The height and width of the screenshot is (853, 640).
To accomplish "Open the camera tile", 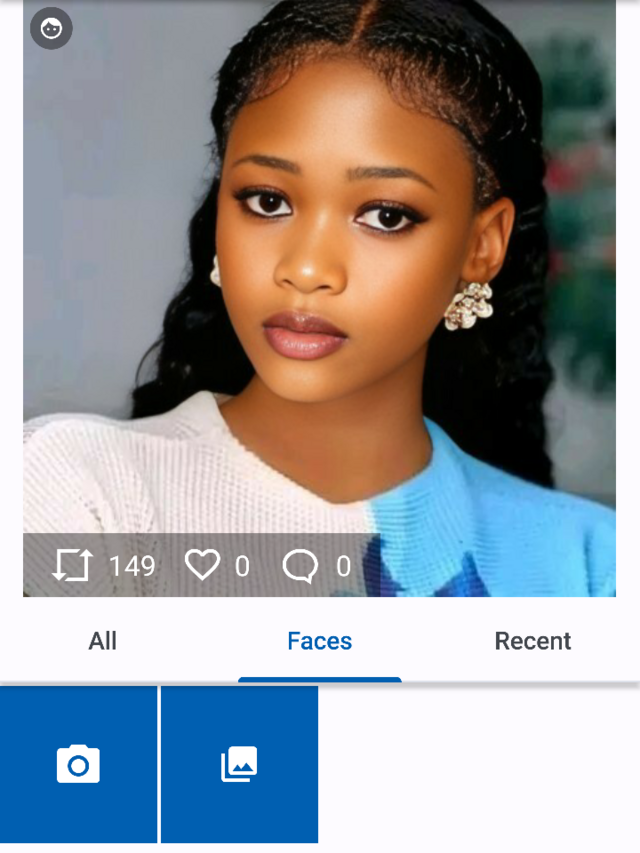I will 78,765.
